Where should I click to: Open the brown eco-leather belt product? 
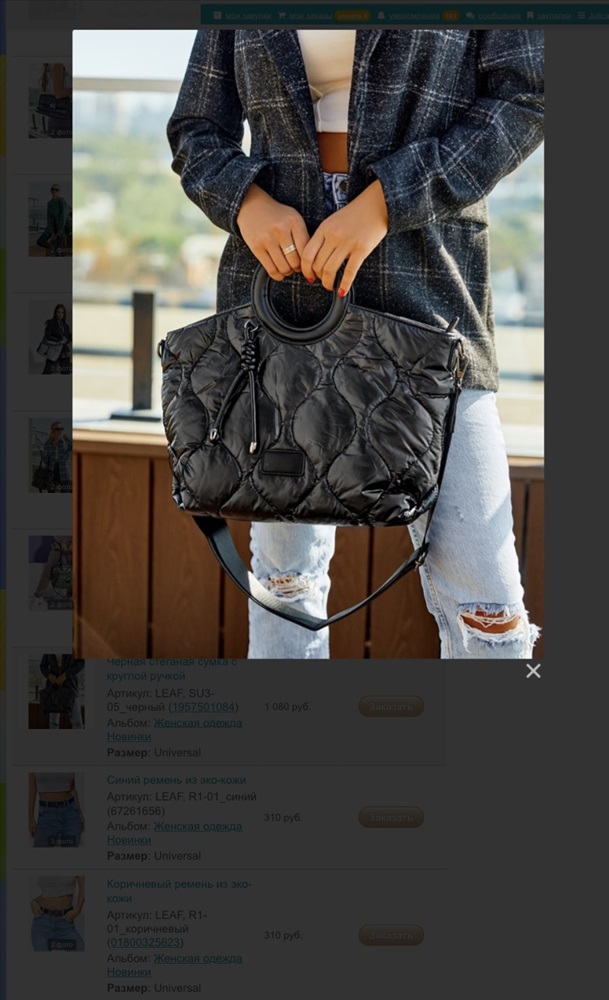point(179,891)
